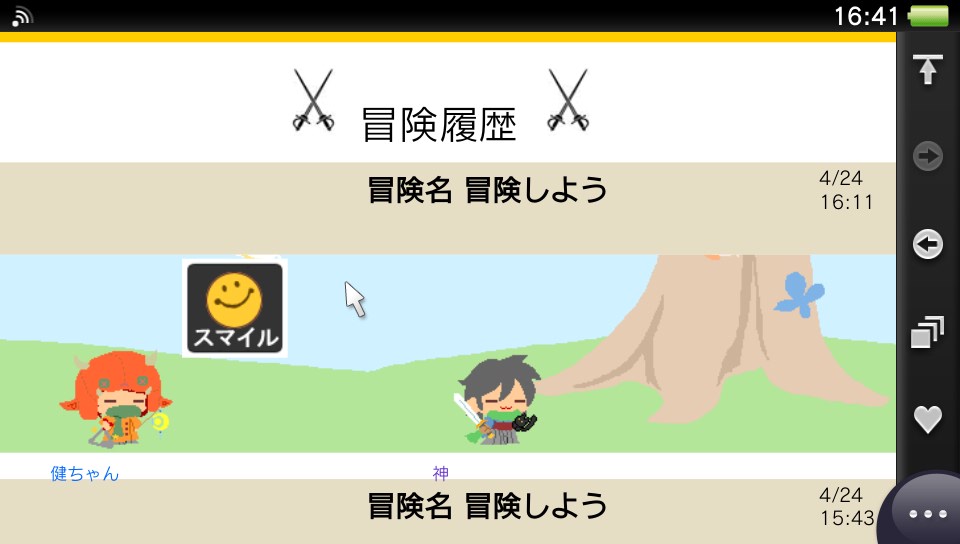Open the options menu with three dots

926,512
